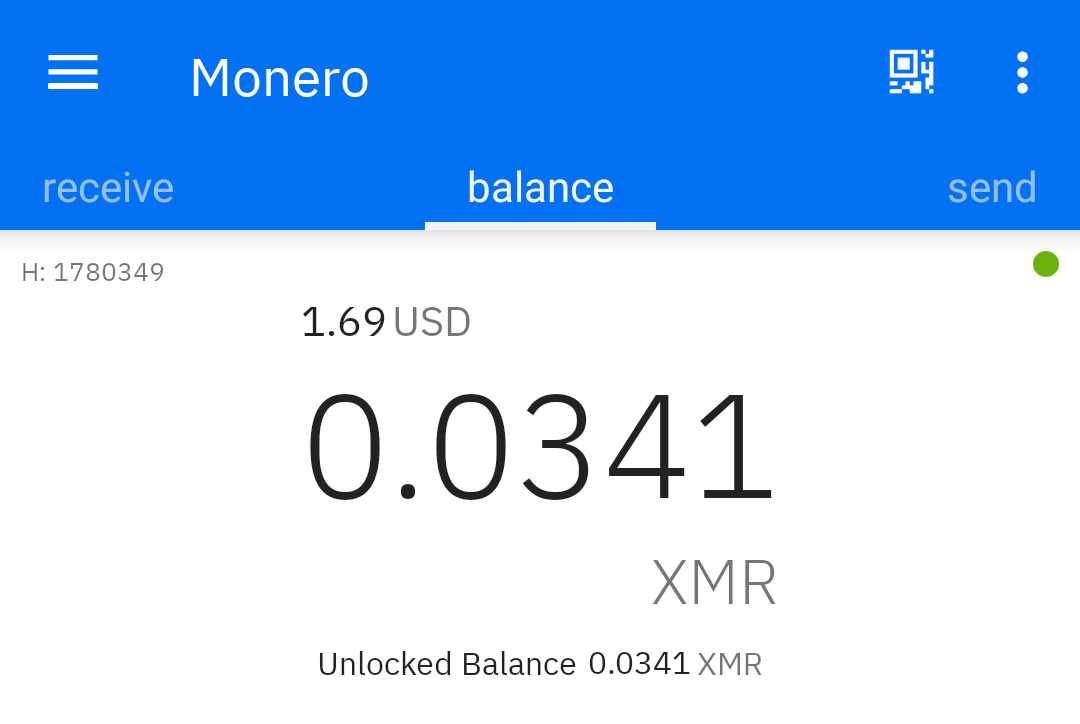This screenshot has width=1080, height=724.
Task: Select the balance tab
Action: click(x=540, y=188)
